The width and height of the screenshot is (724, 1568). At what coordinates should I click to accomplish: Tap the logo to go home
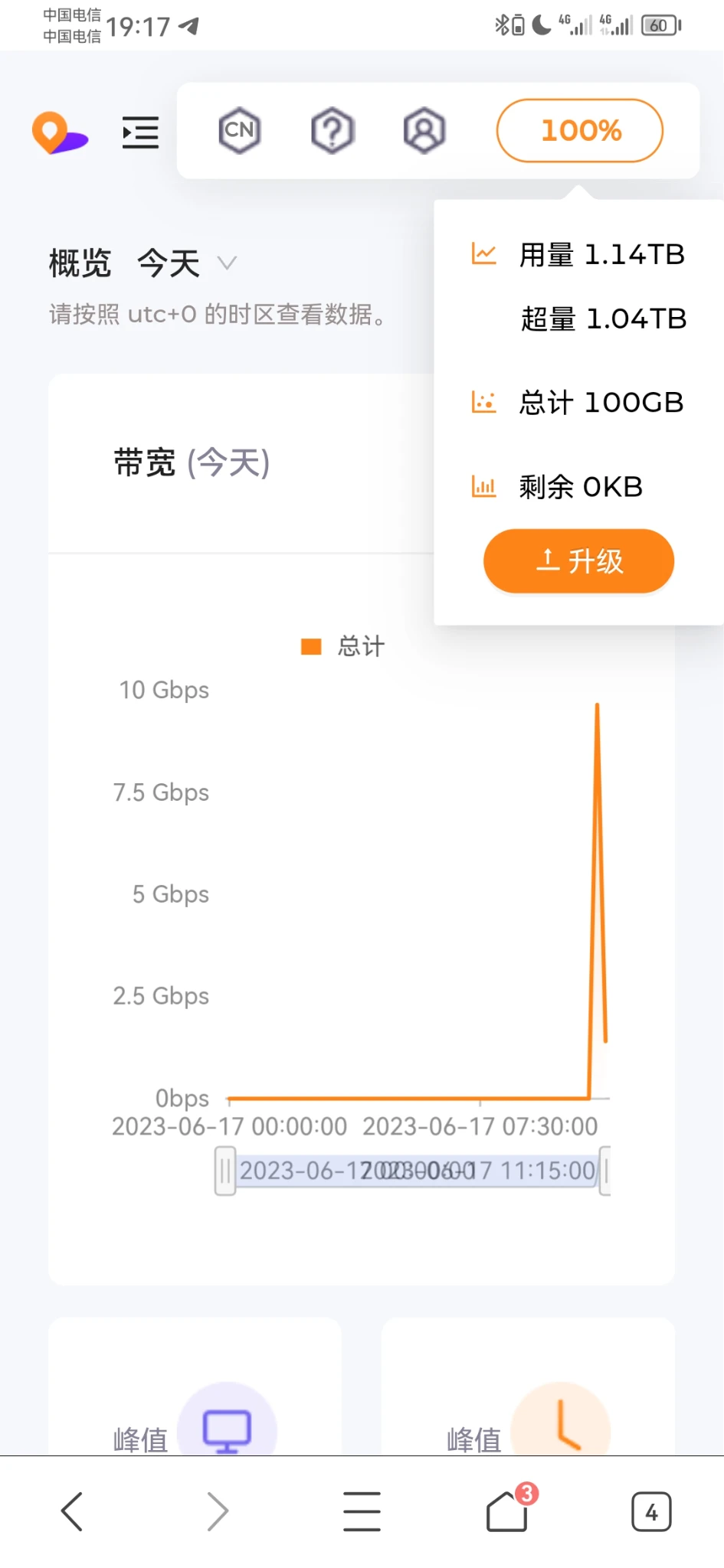pyautogui.click(x=60, y=132)
